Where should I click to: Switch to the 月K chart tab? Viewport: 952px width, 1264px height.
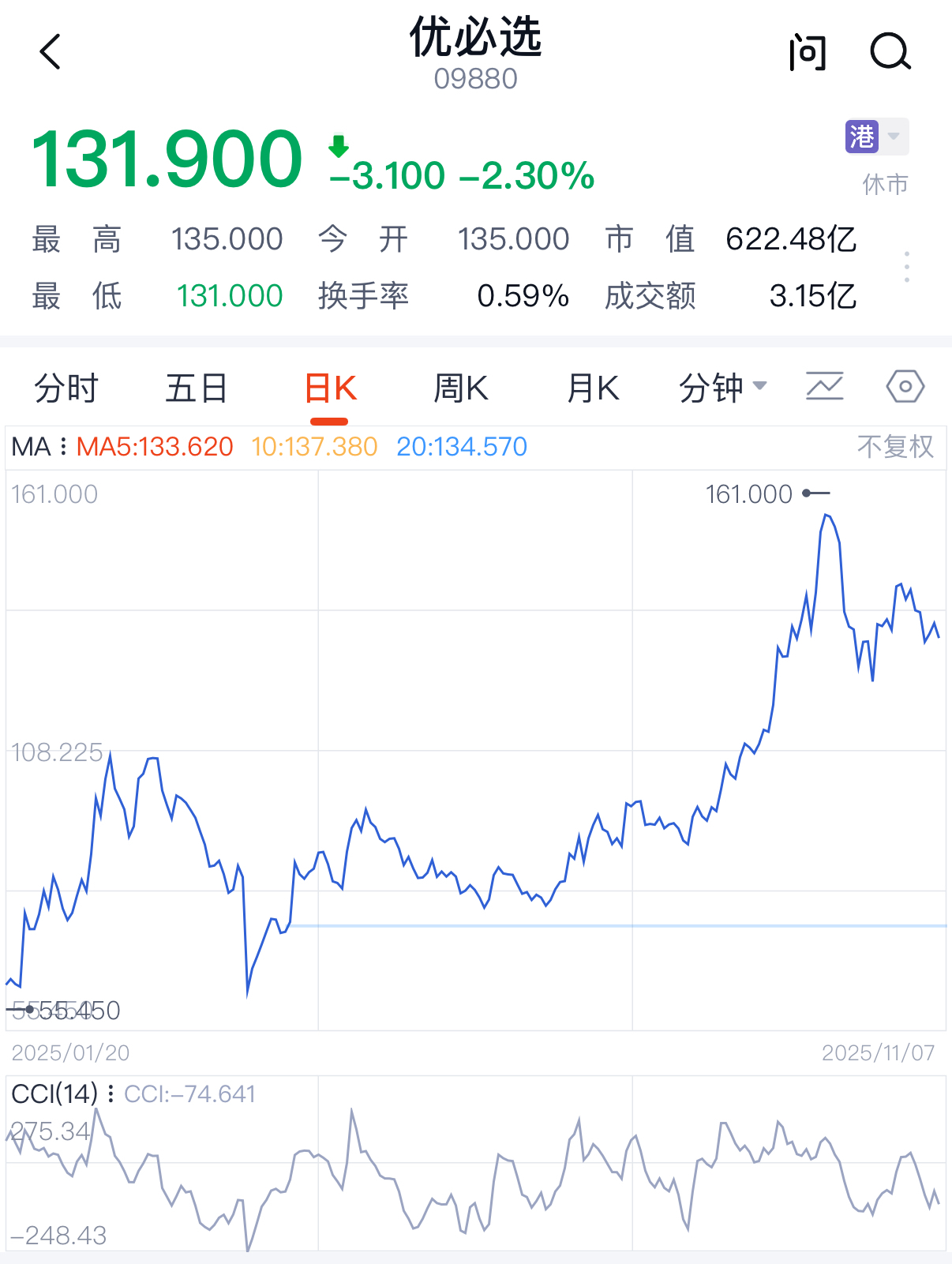coord(593,388)
